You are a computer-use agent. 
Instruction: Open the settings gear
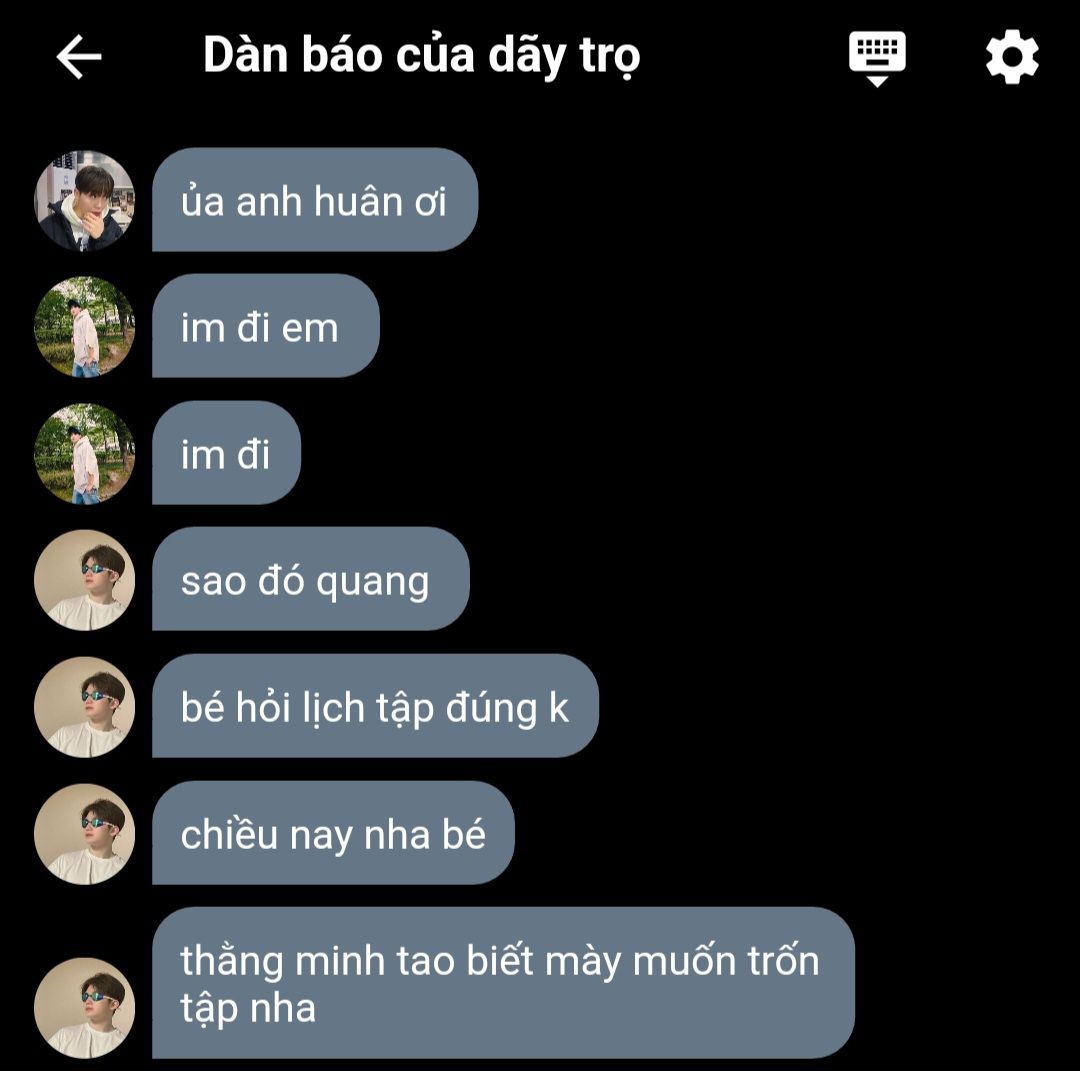coord(1012,57)
